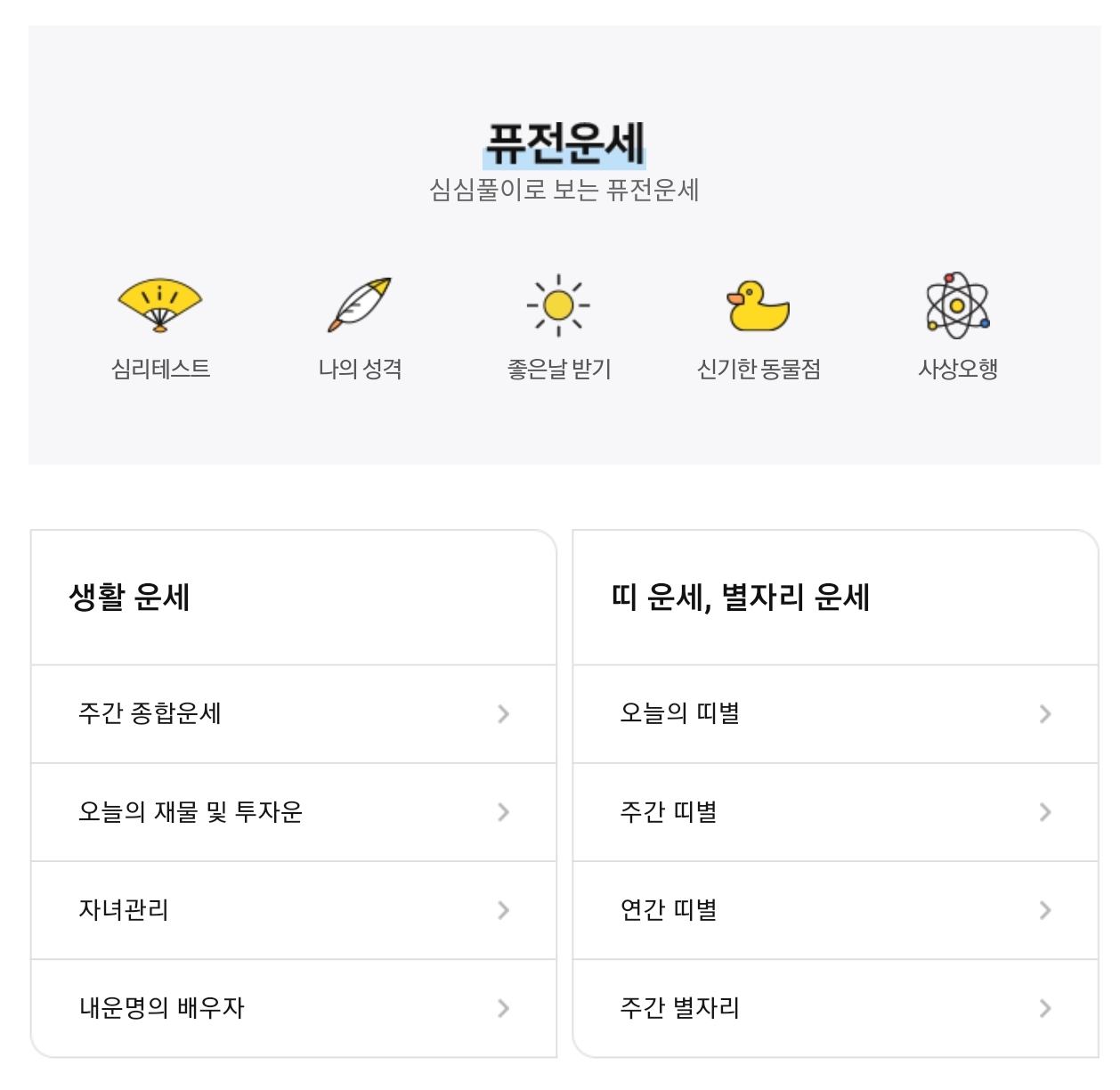Screen dimensions: 1120x1090
Task: Open 내운명의 배우자 row
Action: click(294, 1008)
